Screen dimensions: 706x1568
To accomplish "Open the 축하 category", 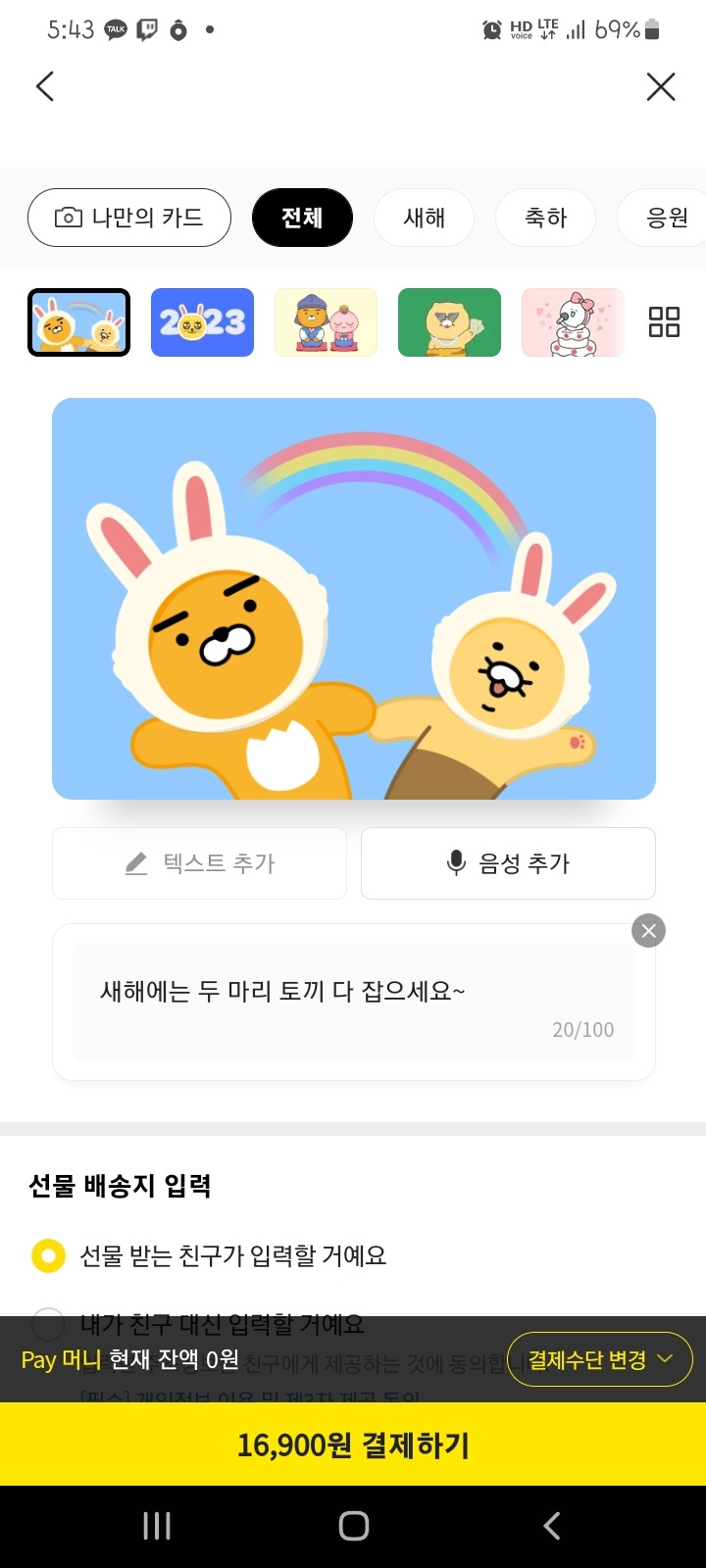I will pyautogui.click(x=545, y=218).
